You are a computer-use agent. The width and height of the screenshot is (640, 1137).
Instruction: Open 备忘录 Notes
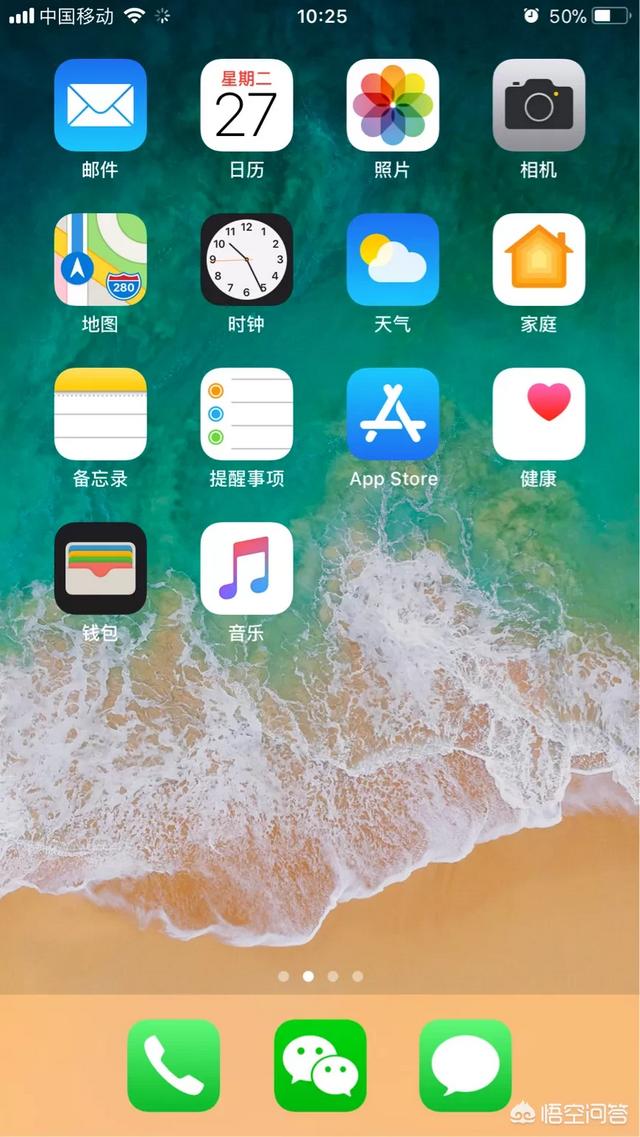coord(100,414)
